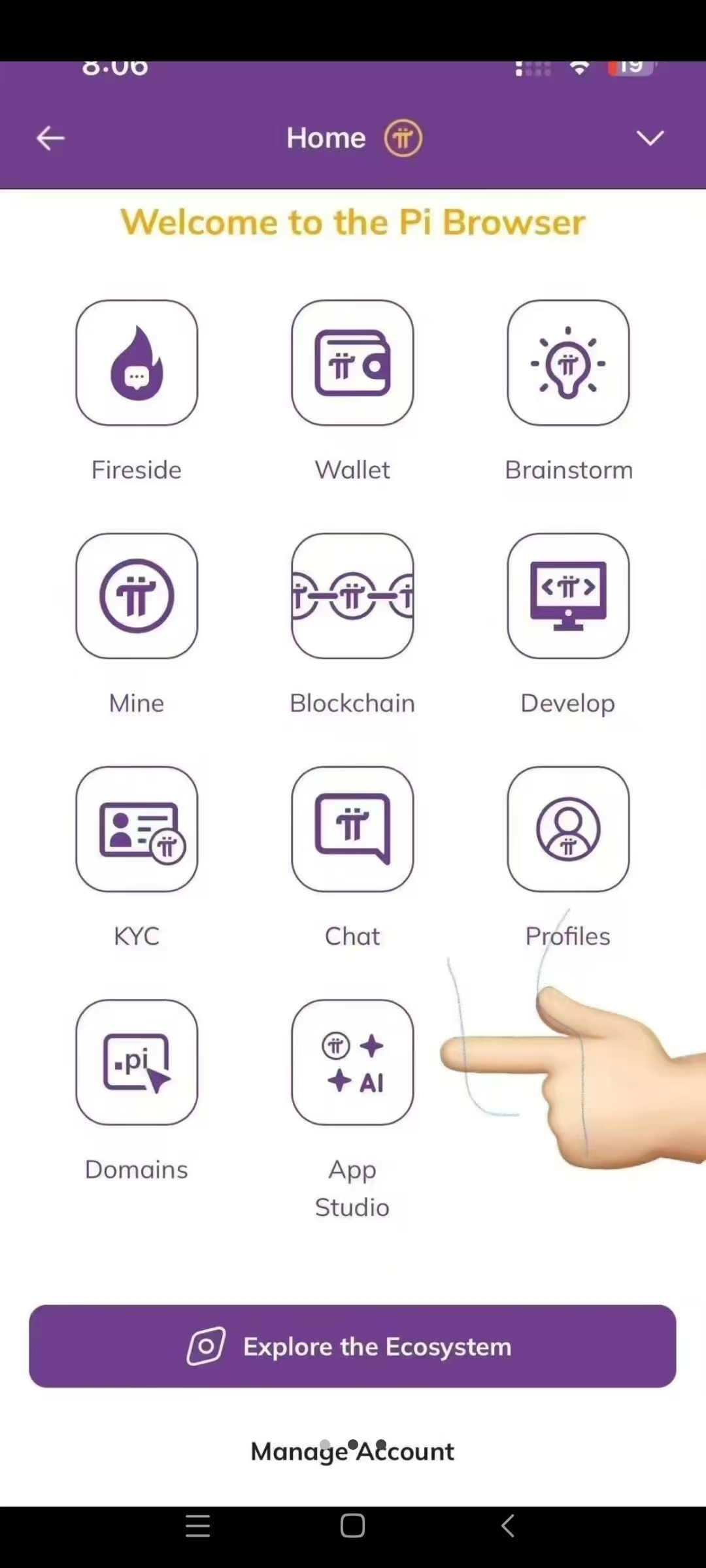This screenshot has height=1568, width=706.
Task: Open the KYC app
Action: click(x=137, y=829)
